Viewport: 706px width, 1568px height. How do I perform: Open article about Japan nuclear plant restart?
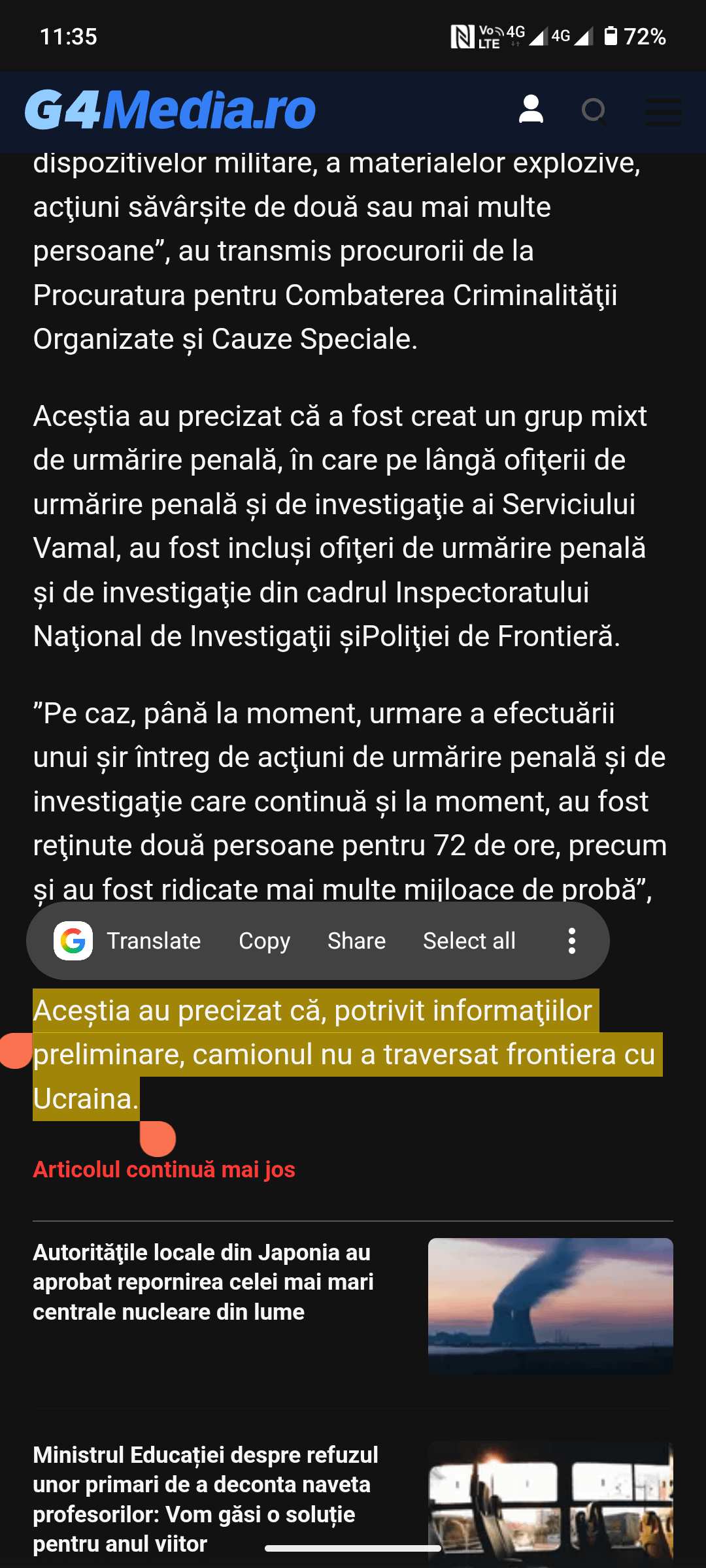pos(203,1282)
